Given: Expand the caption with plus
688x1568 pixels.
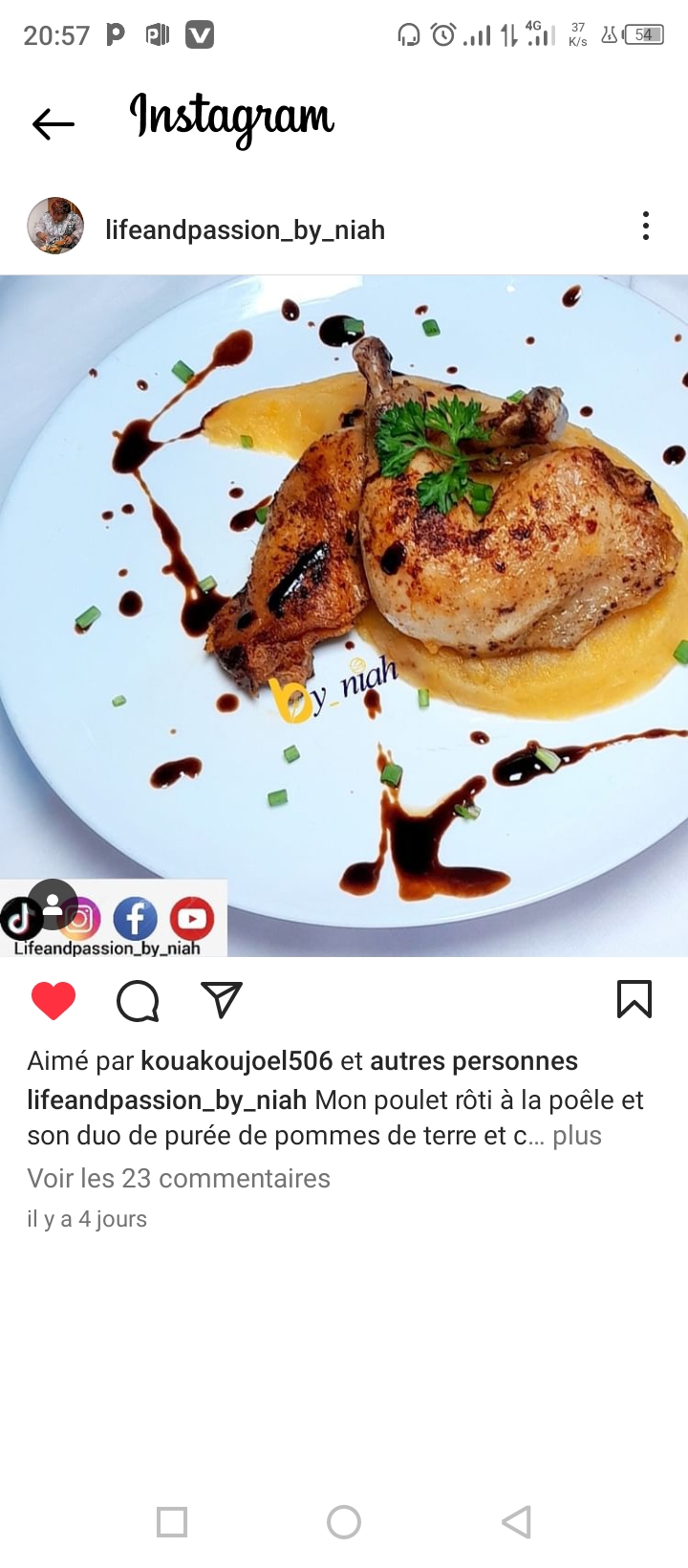Looking at the screenshot, I should (x=577, y=1136).
